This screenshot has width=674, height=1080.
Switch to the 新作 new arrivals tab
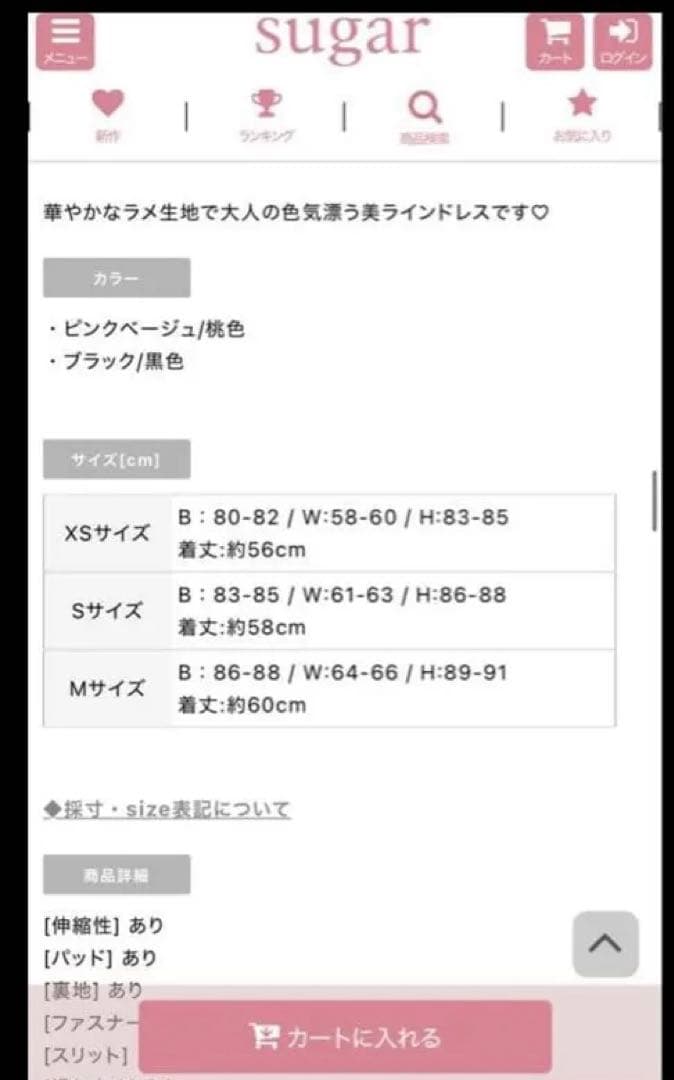(x=108, y=114)
